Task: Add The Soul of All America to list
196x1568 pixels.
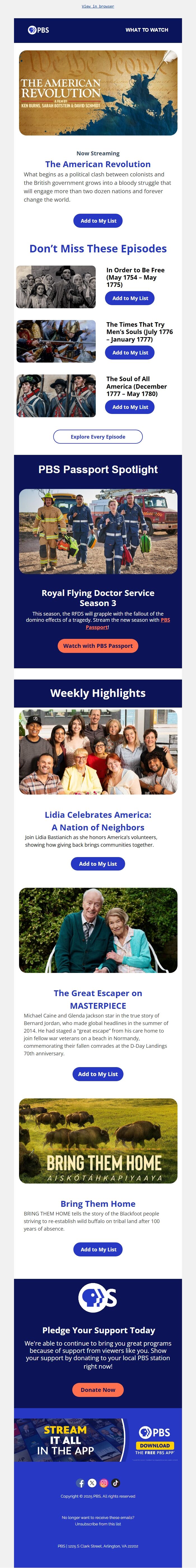Action: (130, 407)
